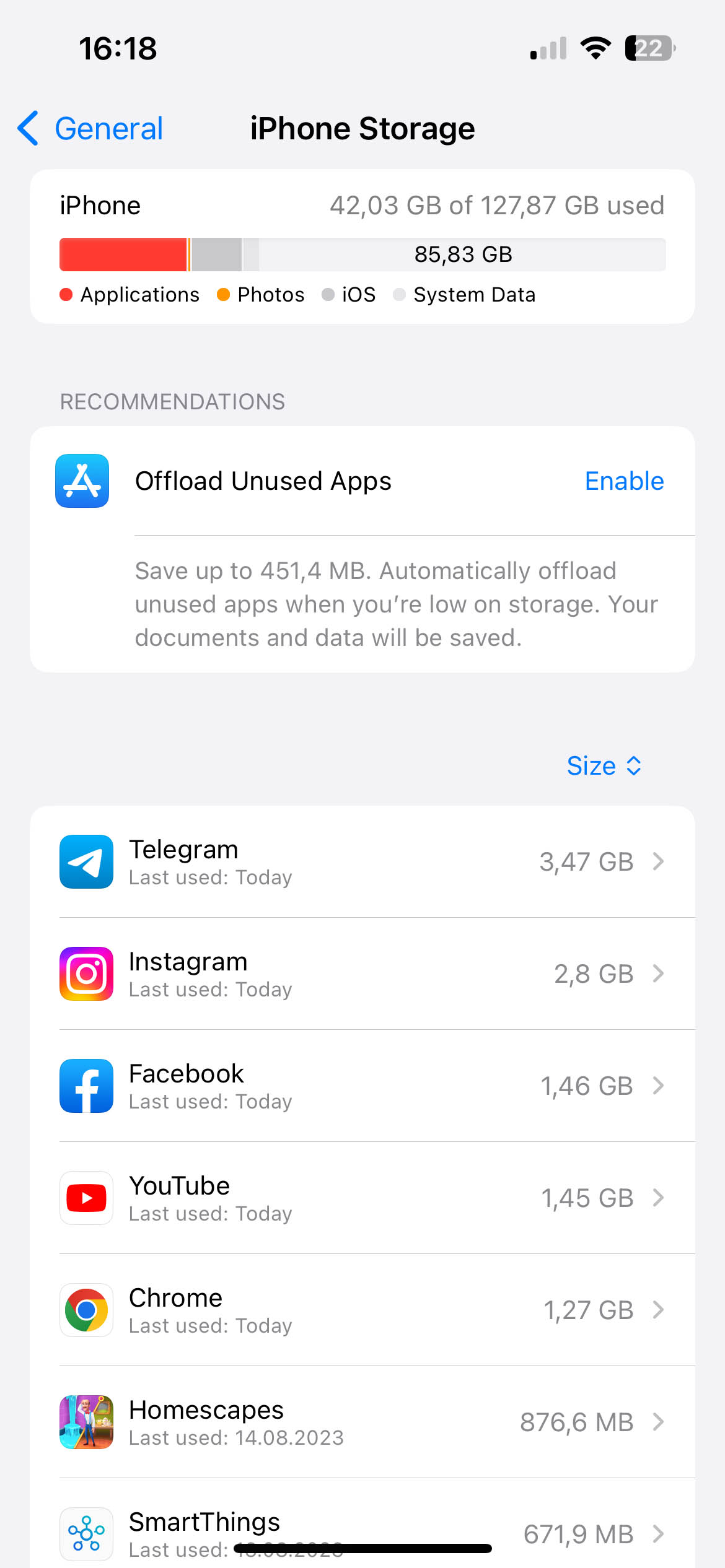Open the Size sort dropdown

(604, 766)
